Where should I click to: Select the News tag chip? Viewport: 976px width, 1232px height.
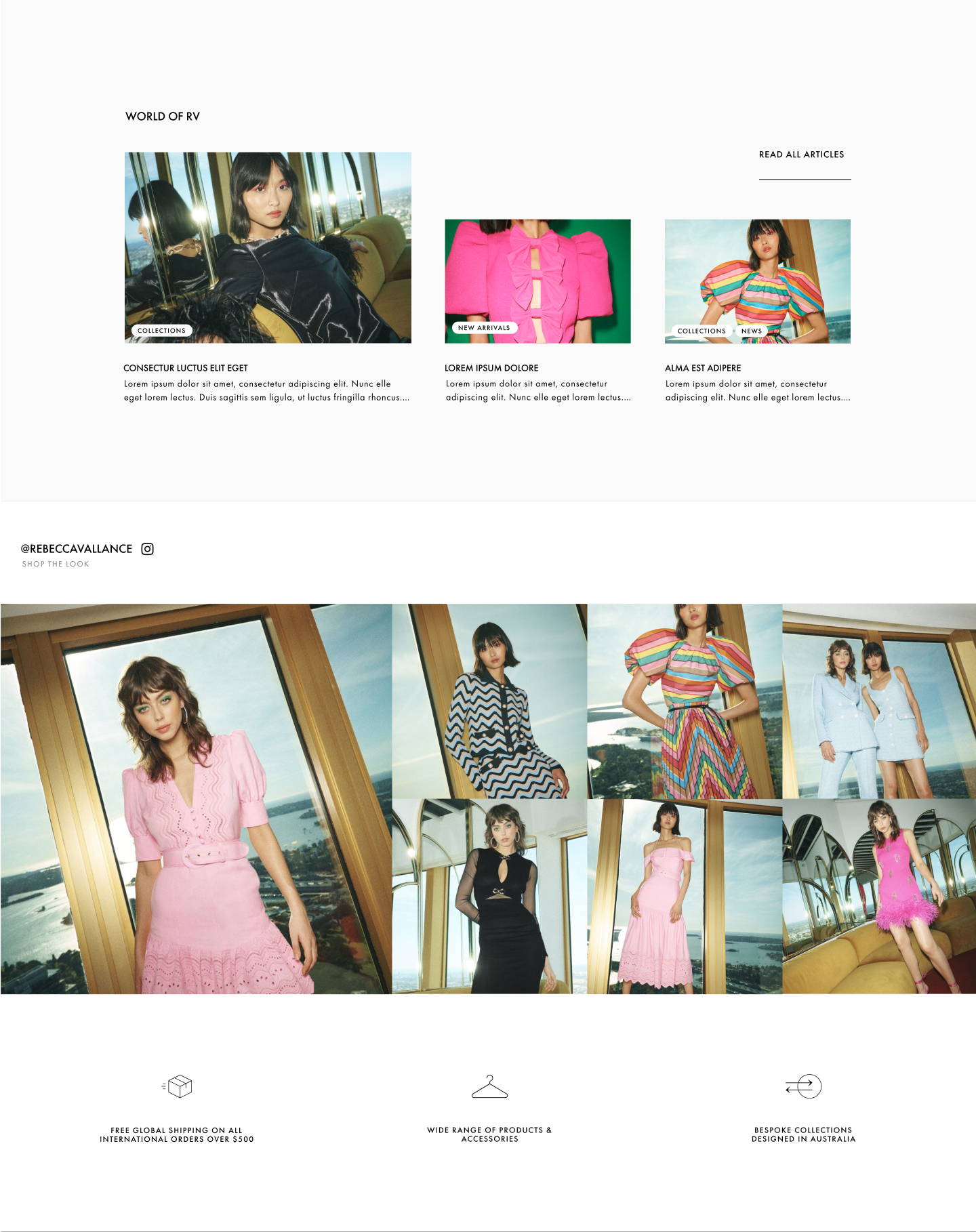point(752,331)
